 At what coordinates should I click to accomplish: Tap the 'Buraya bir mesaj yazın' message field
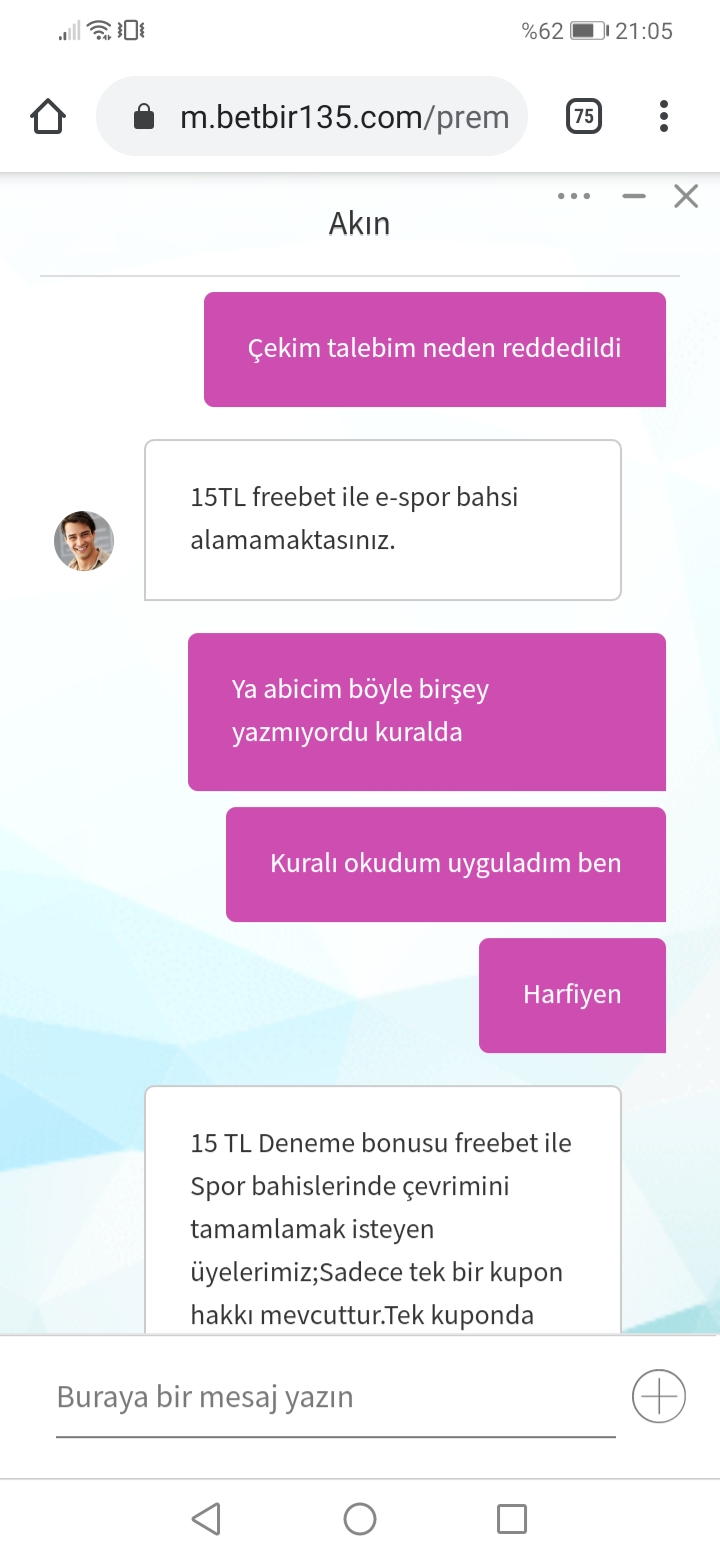click(x=336, y=1397)
